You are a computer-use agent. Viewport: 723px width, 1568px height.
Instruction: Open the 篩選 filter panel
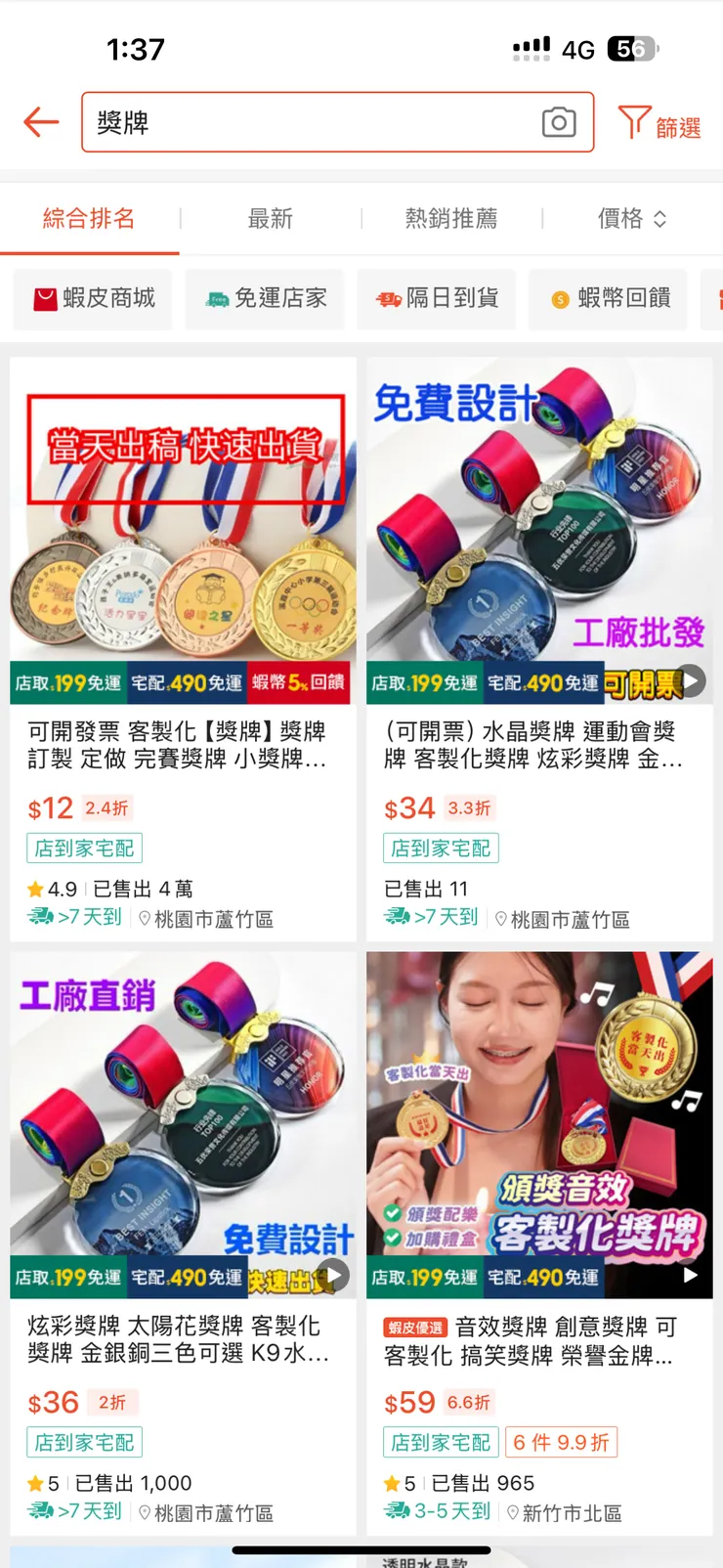pyautogui.click(x=660, y=124)
